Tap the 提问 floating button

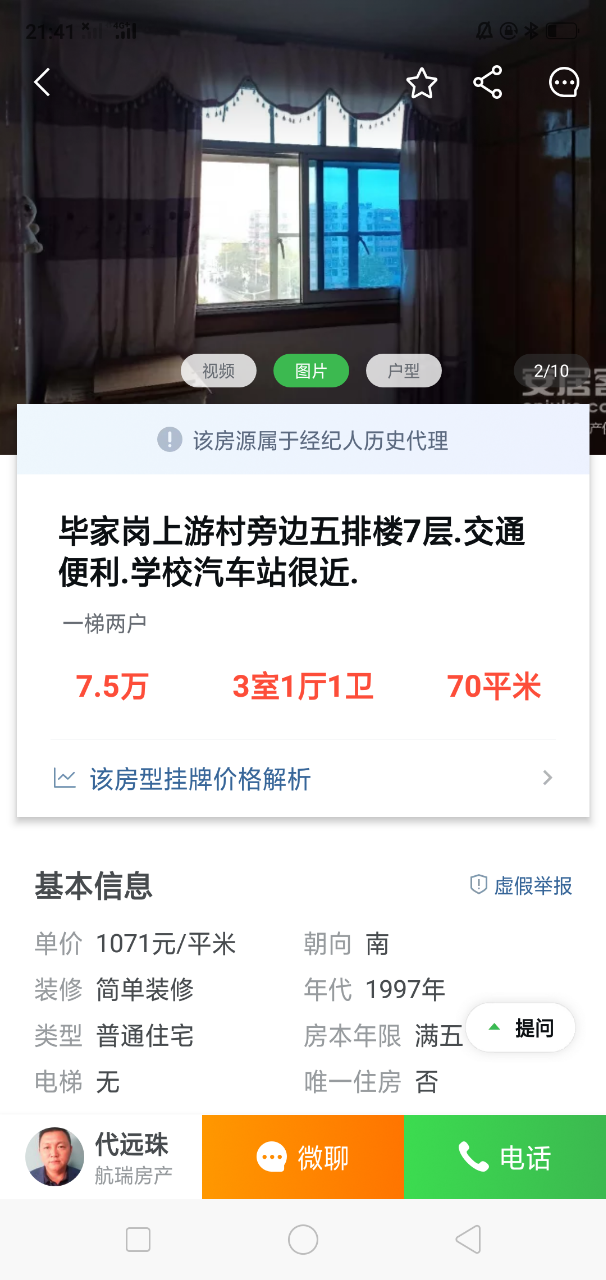(x=521, y=1028)
